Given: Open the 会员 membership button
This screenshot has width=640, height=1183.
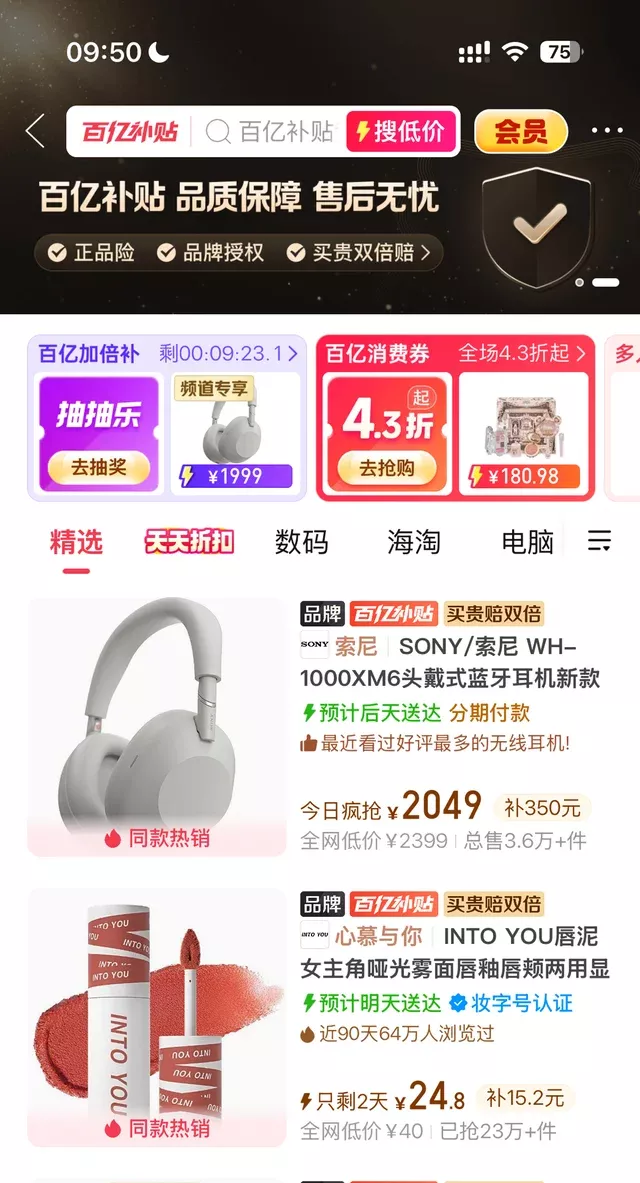Looking at the screenshot, I should [x=520, y=132].
